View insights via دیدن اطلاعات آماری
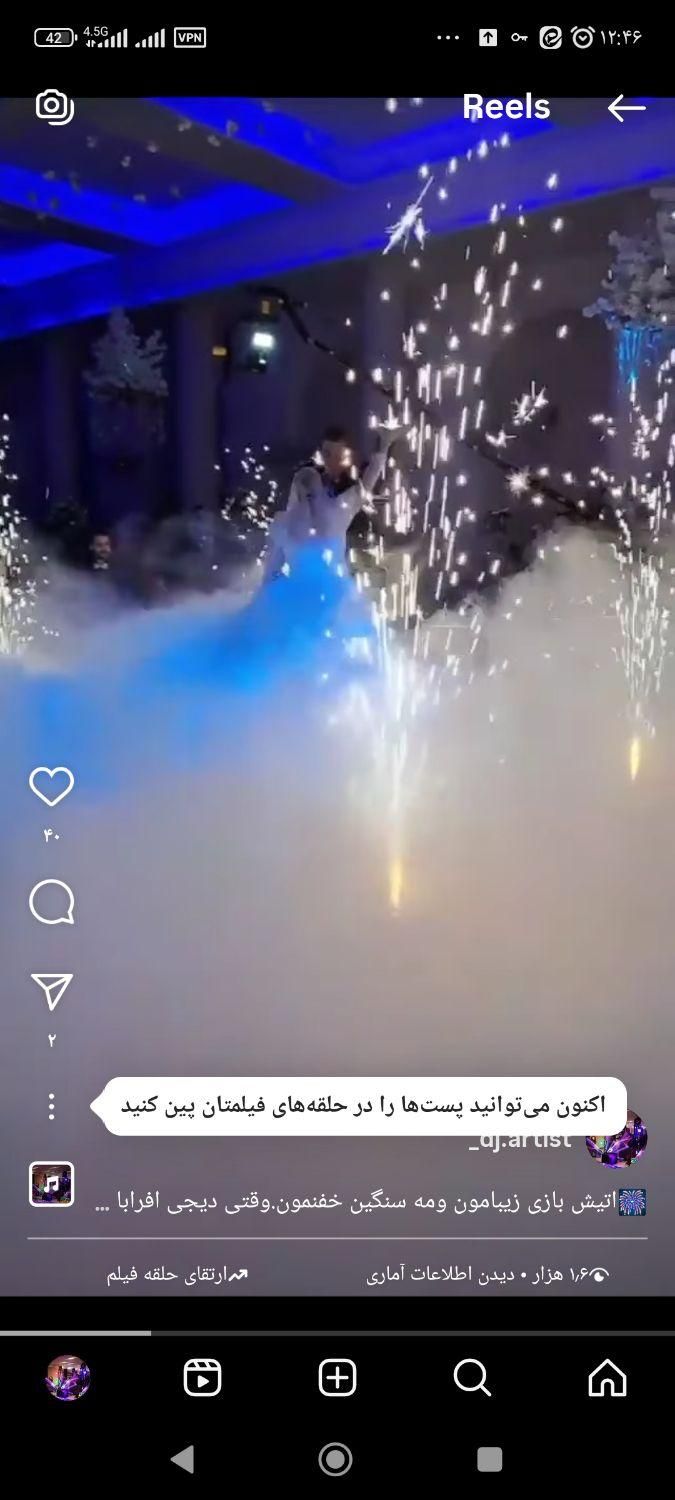The height and width of the screenshot is (1500, 675). tap(486, 1275)
